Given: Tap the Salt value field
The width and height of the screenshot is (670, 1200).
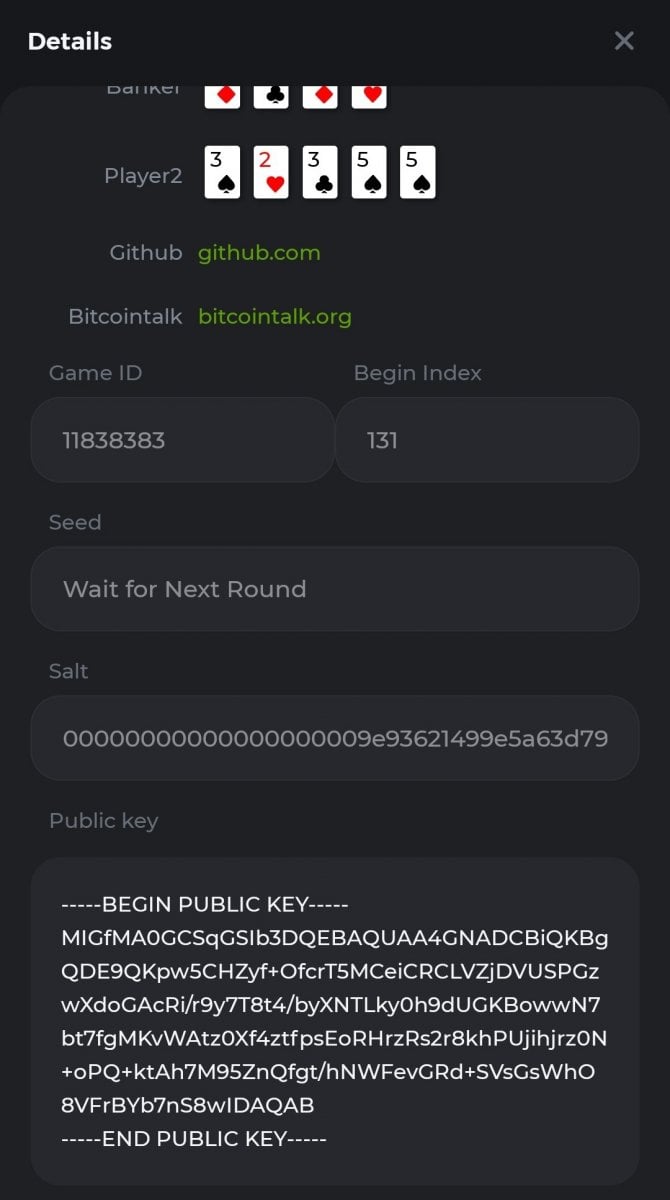Looking at the screenshot, I should (334, 739).
